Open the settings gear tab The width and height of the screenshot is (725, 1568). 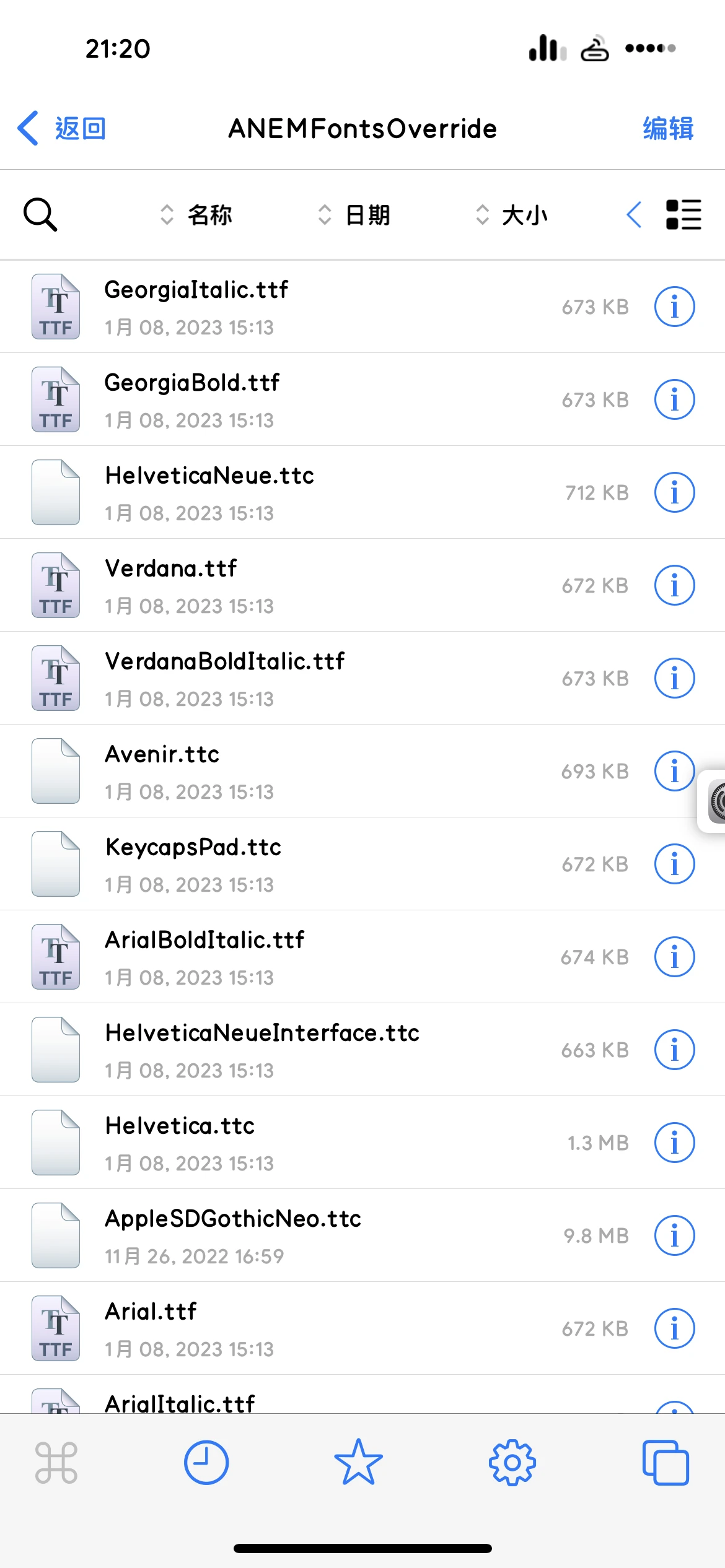512,1463
